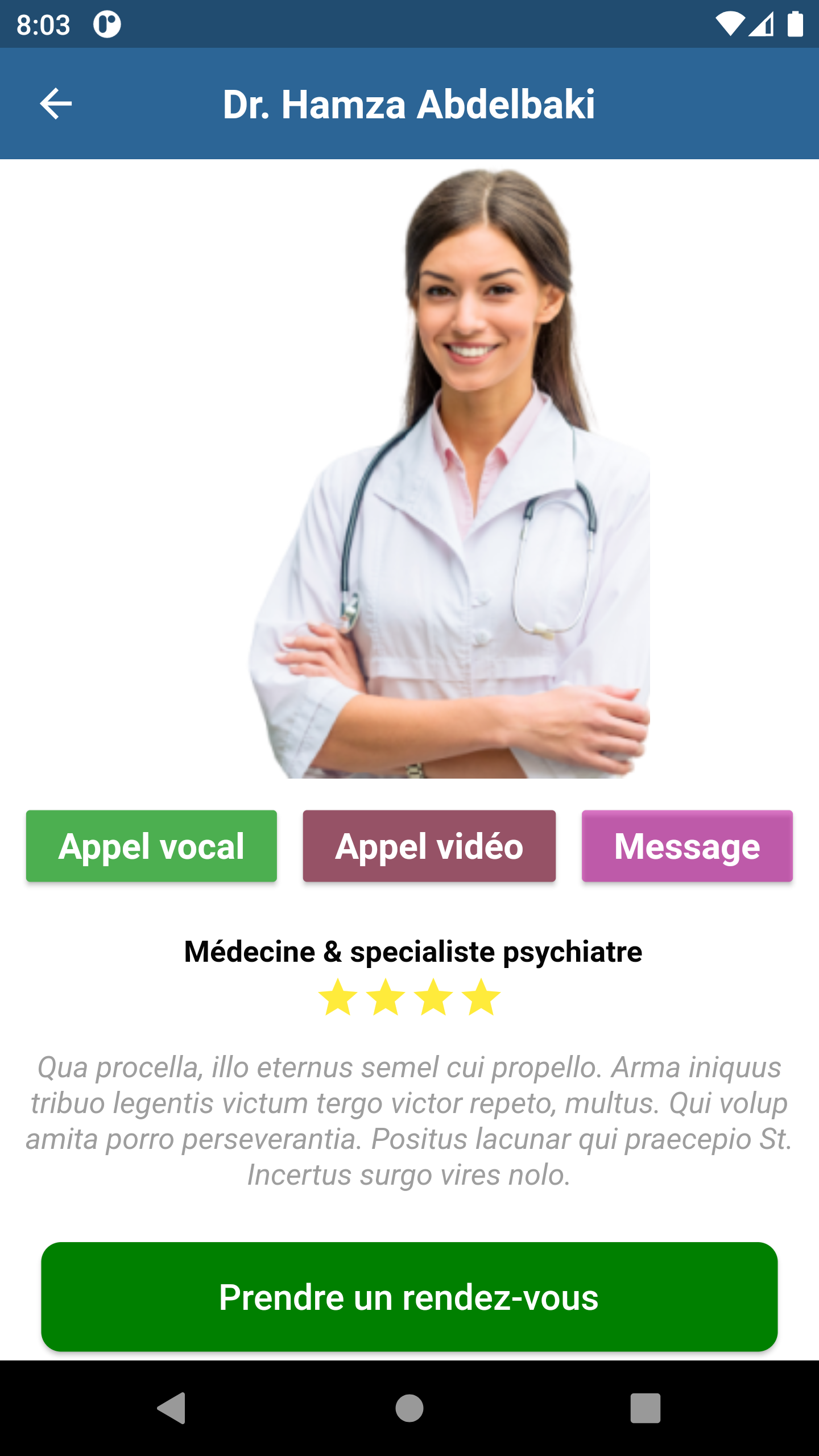Tap the back arrow in the header
The width and height of the screenshot is (819, 1456).
tap(55, 104)
